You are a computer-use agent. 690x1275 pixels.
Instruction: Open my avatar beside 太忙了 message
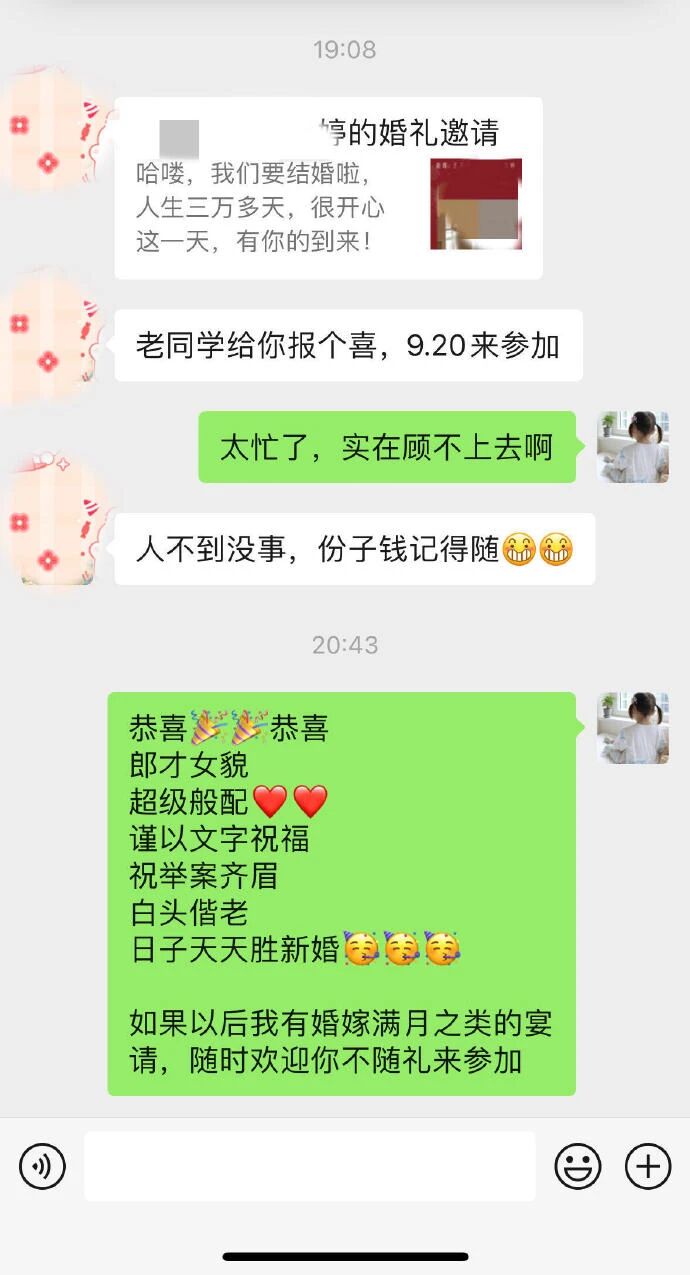point(632,447)
